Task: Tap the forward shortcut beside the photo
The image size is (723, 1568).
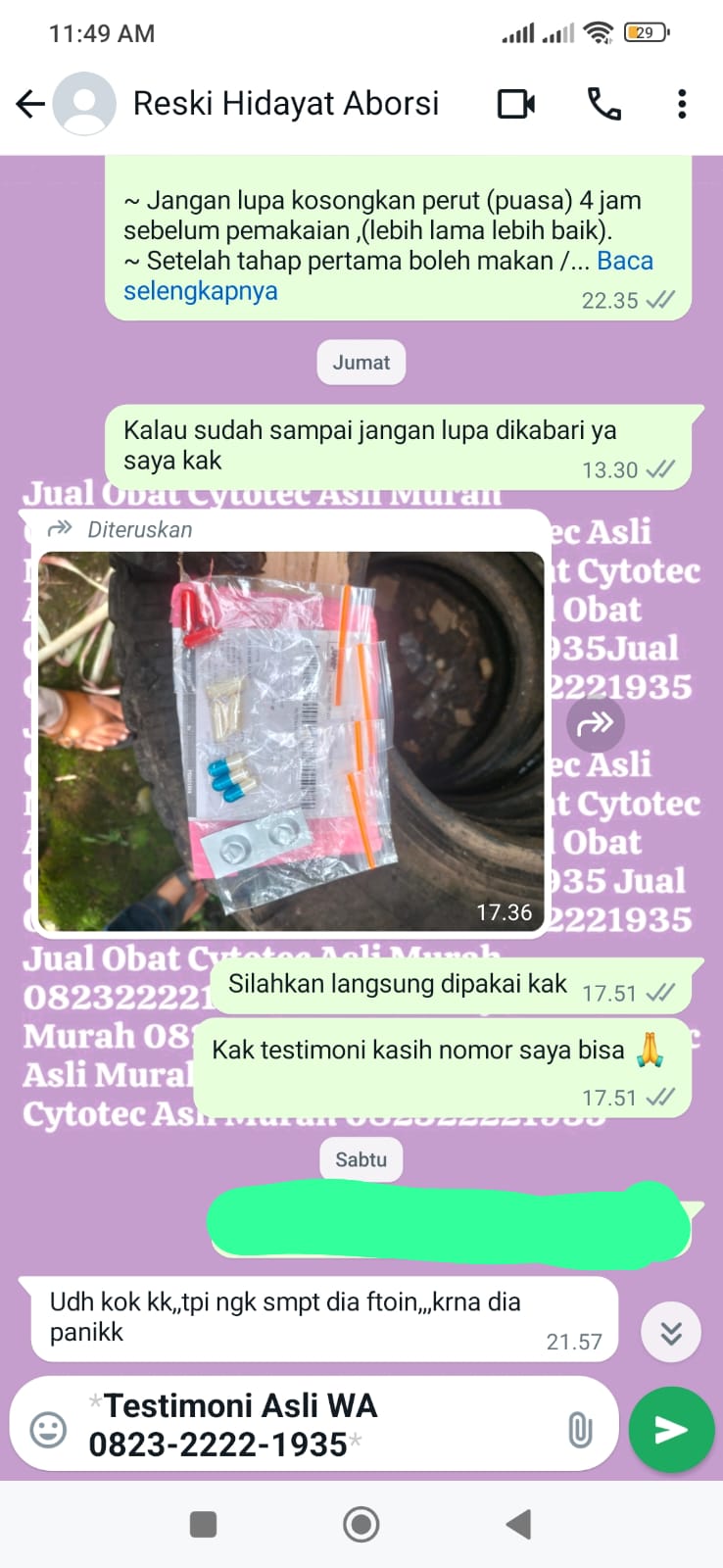Action: 595,724
